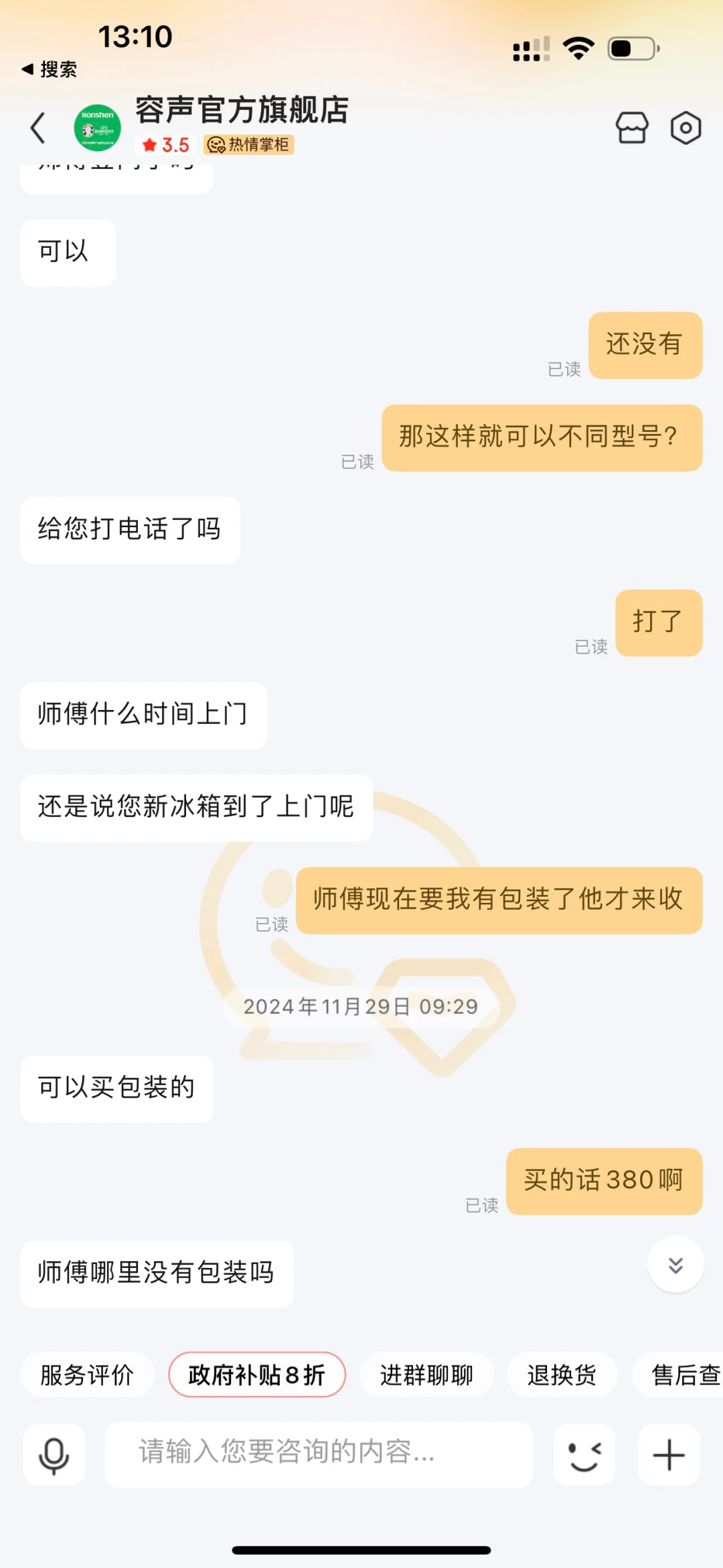Viewport: 723px width, 1568px height.
Task: Tap the 买的话380啊 message bubble
Action: 604,1182
